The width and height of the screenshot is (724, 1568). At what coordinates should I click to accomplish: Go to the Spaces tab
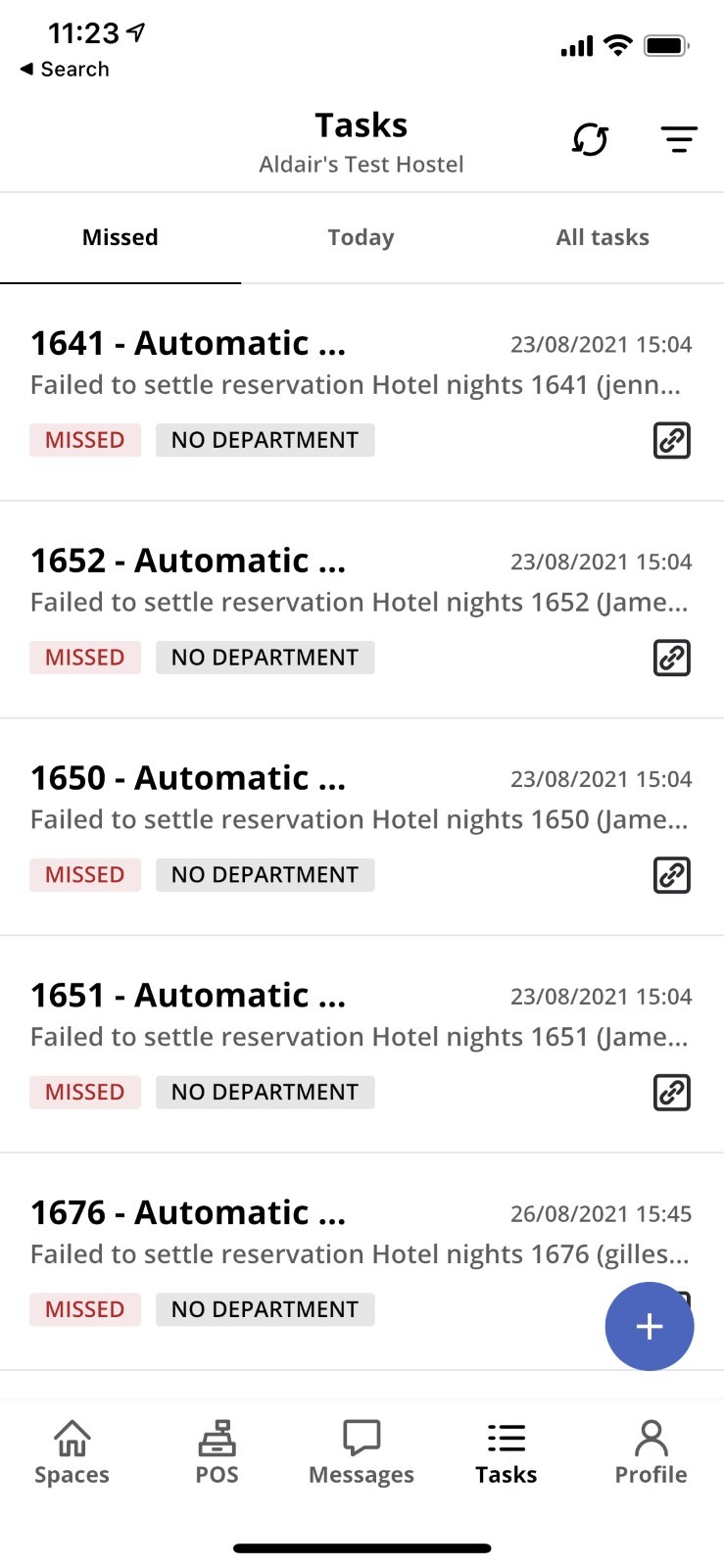click(72, 1453)
